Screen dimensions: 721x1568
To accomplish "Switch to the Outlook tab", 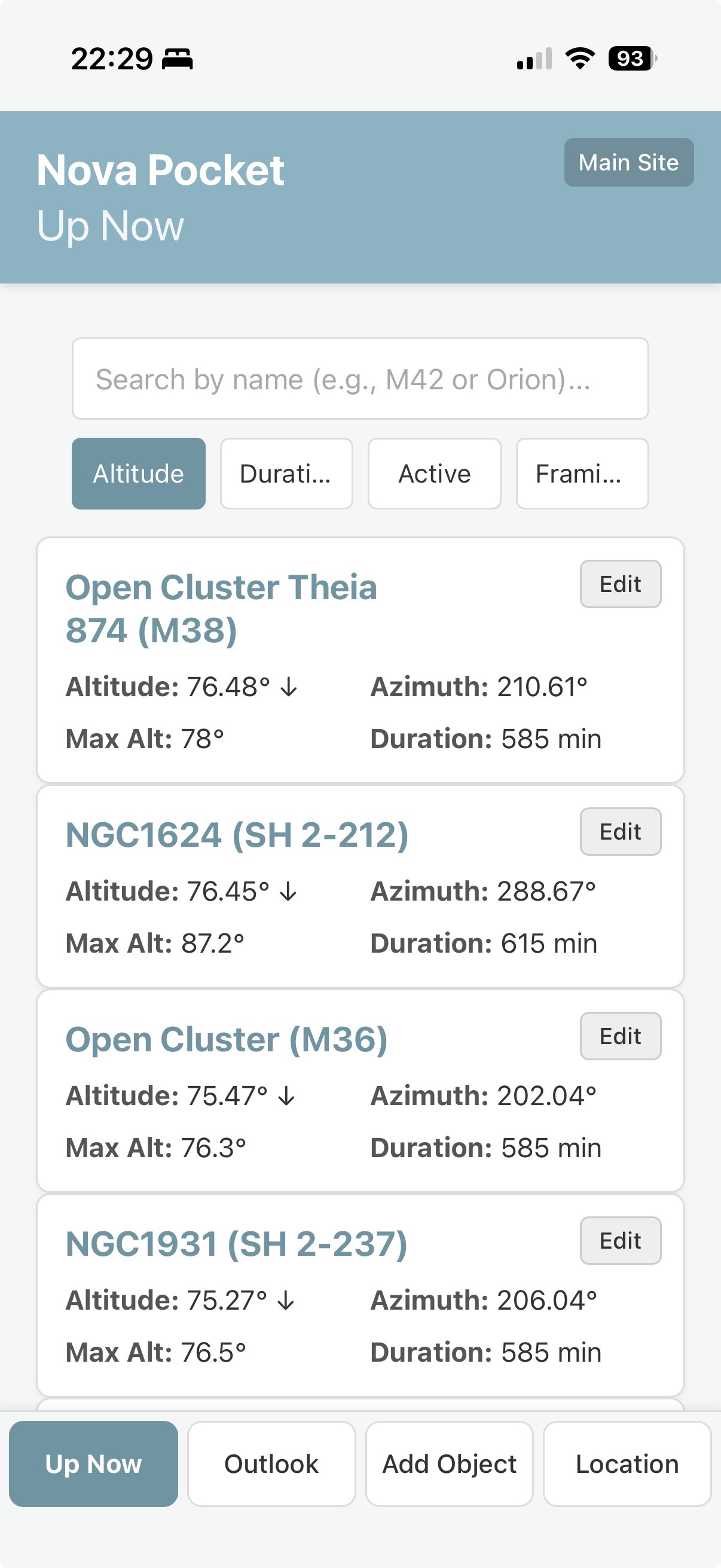I will pyautogui.click(x=271, y=1464).
